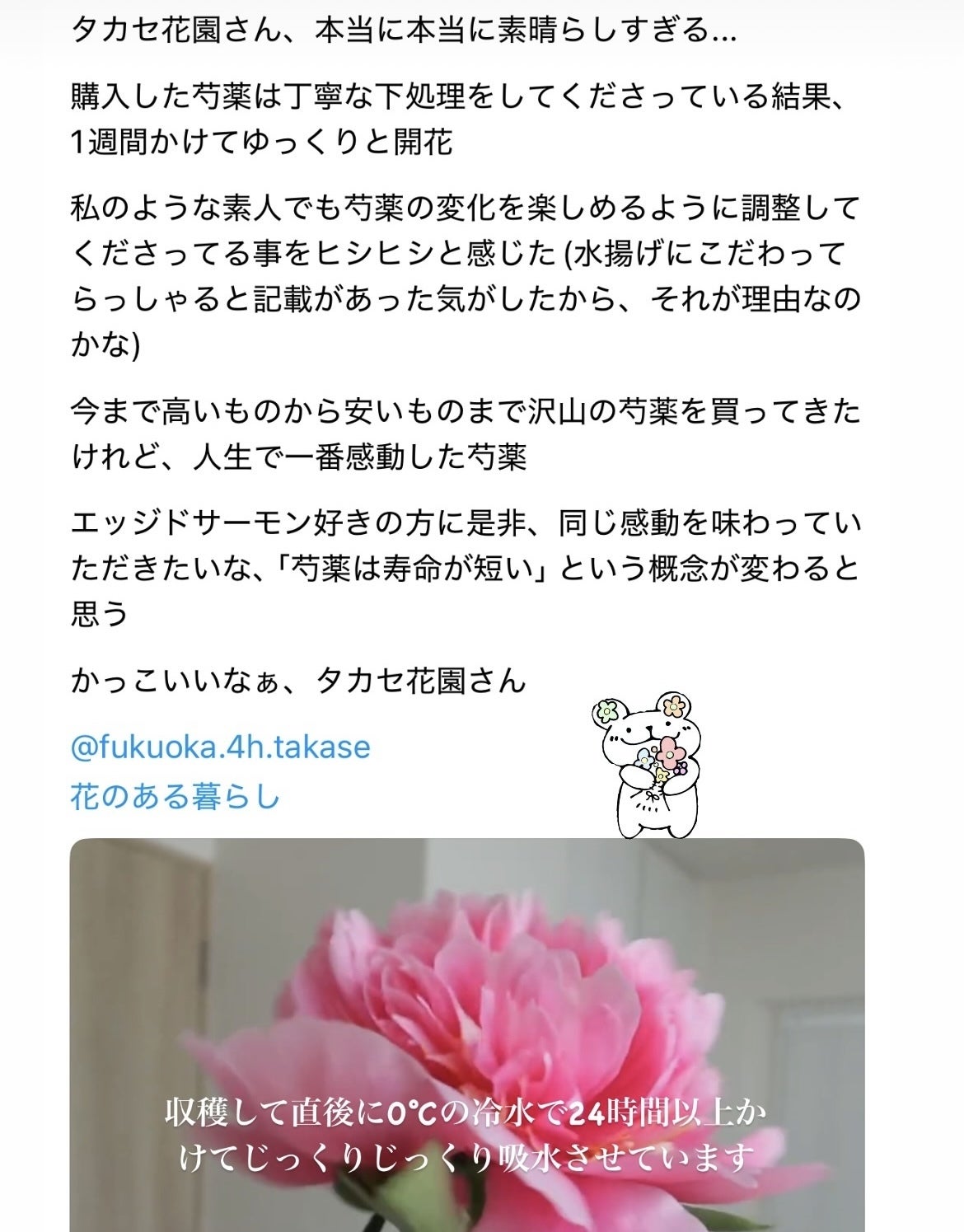Open the @fukuoka.4h.takase profile mention

click(220, 747)
